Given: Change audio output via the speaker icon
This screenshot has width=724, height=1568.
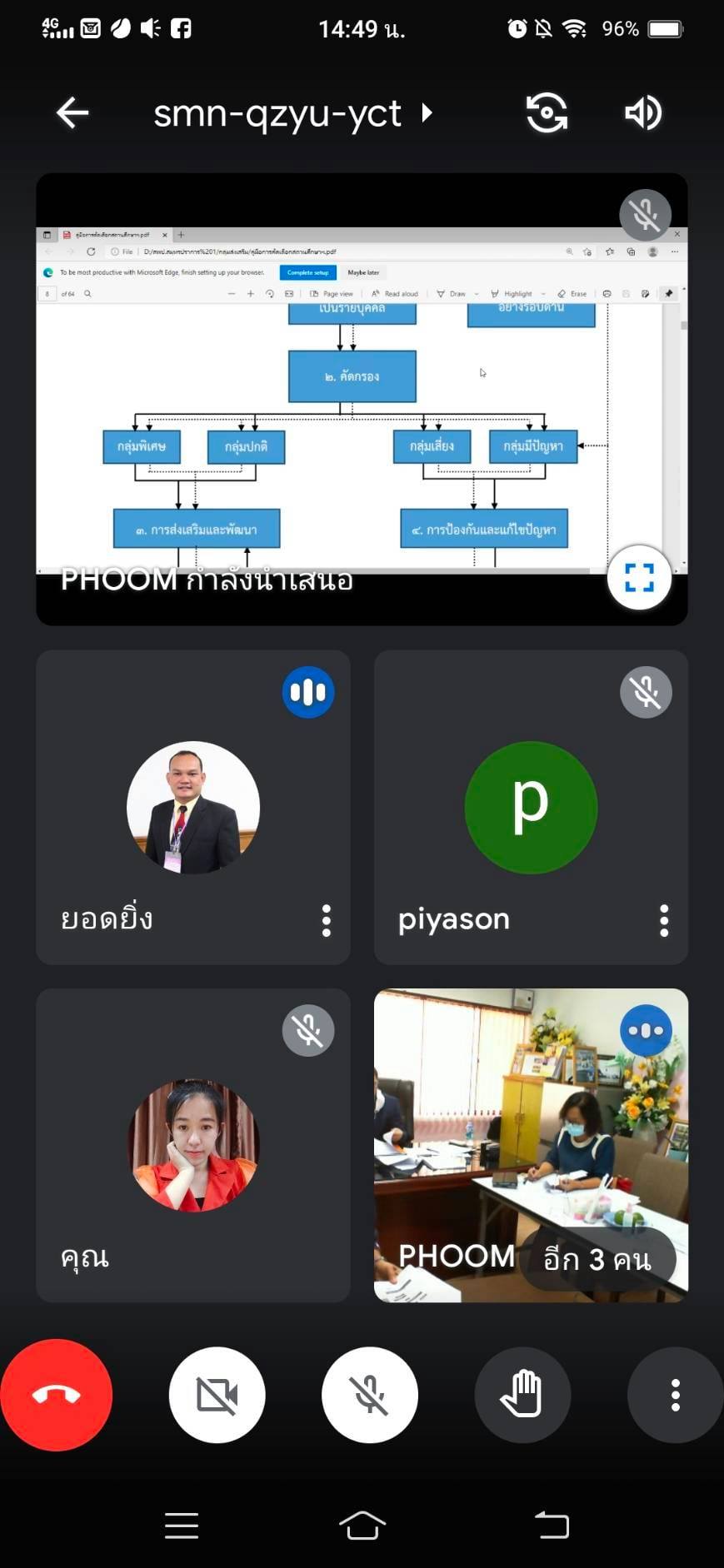Looking at the screenshot, I should point(643,112).
